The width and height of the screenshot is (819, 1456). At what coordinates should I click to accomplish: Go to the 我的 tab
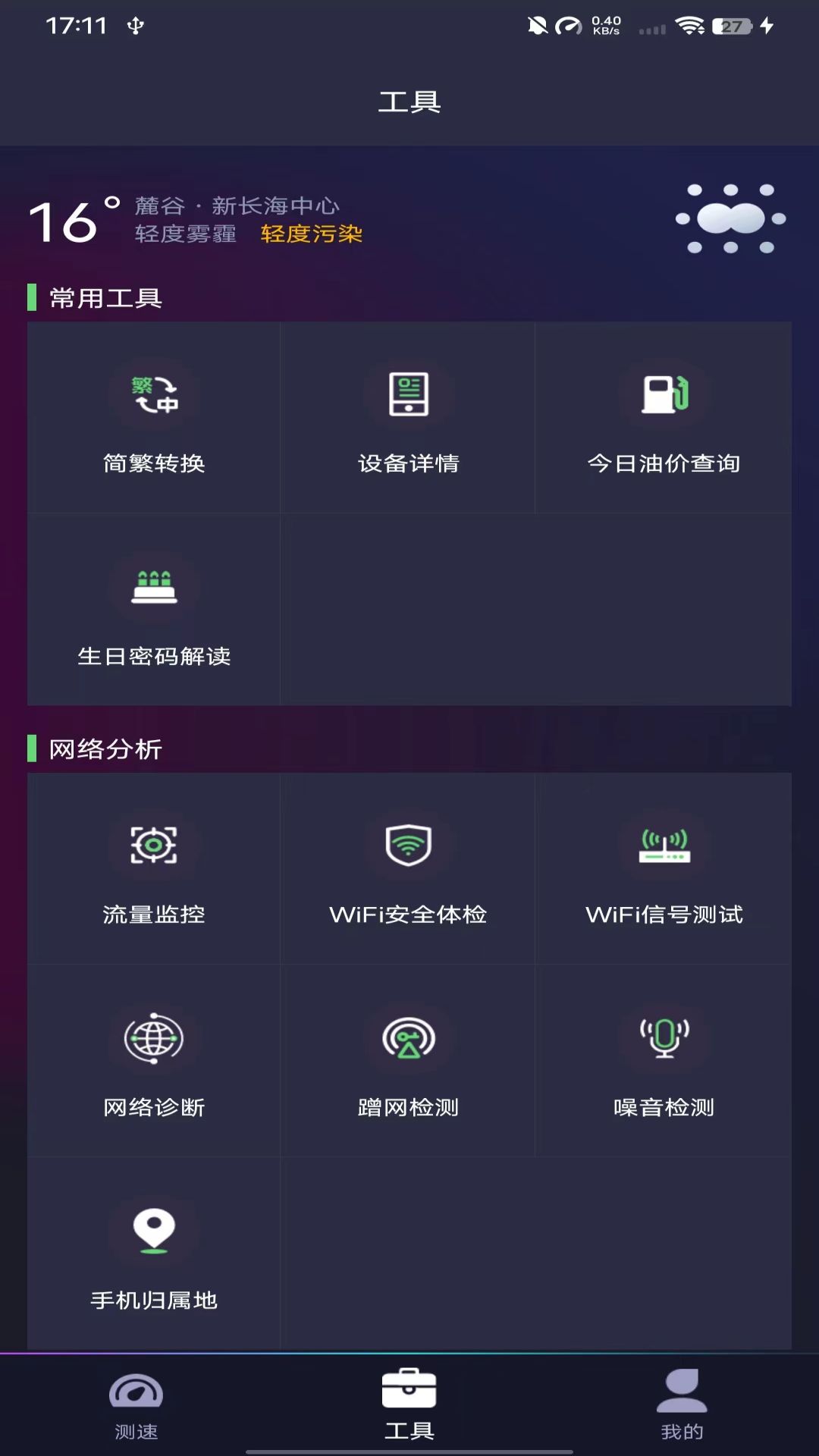(x=682, y=1406)
